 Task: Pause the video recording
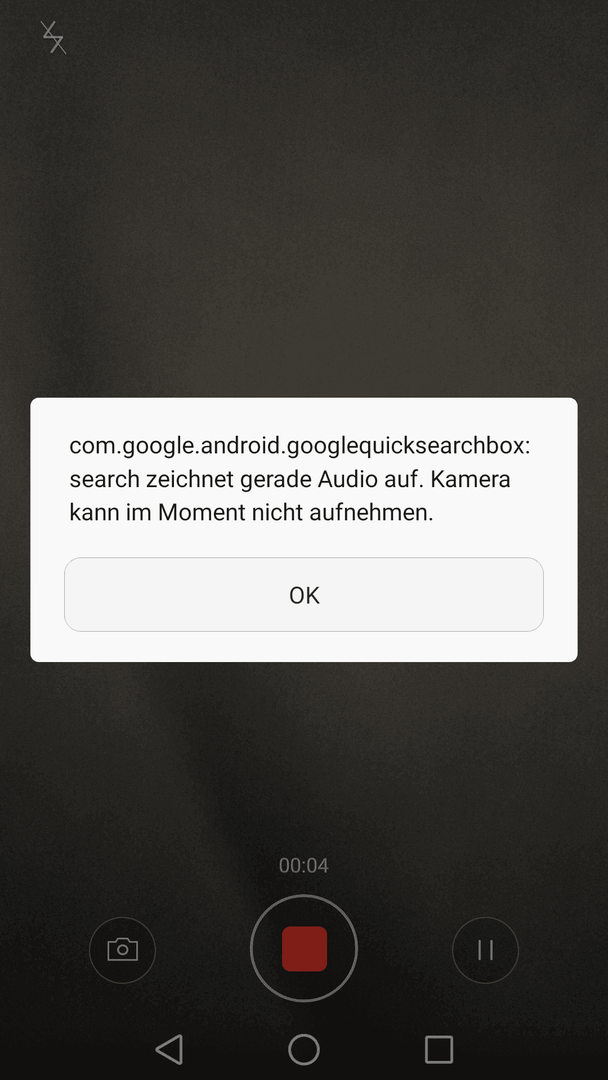tap(485, 950)
